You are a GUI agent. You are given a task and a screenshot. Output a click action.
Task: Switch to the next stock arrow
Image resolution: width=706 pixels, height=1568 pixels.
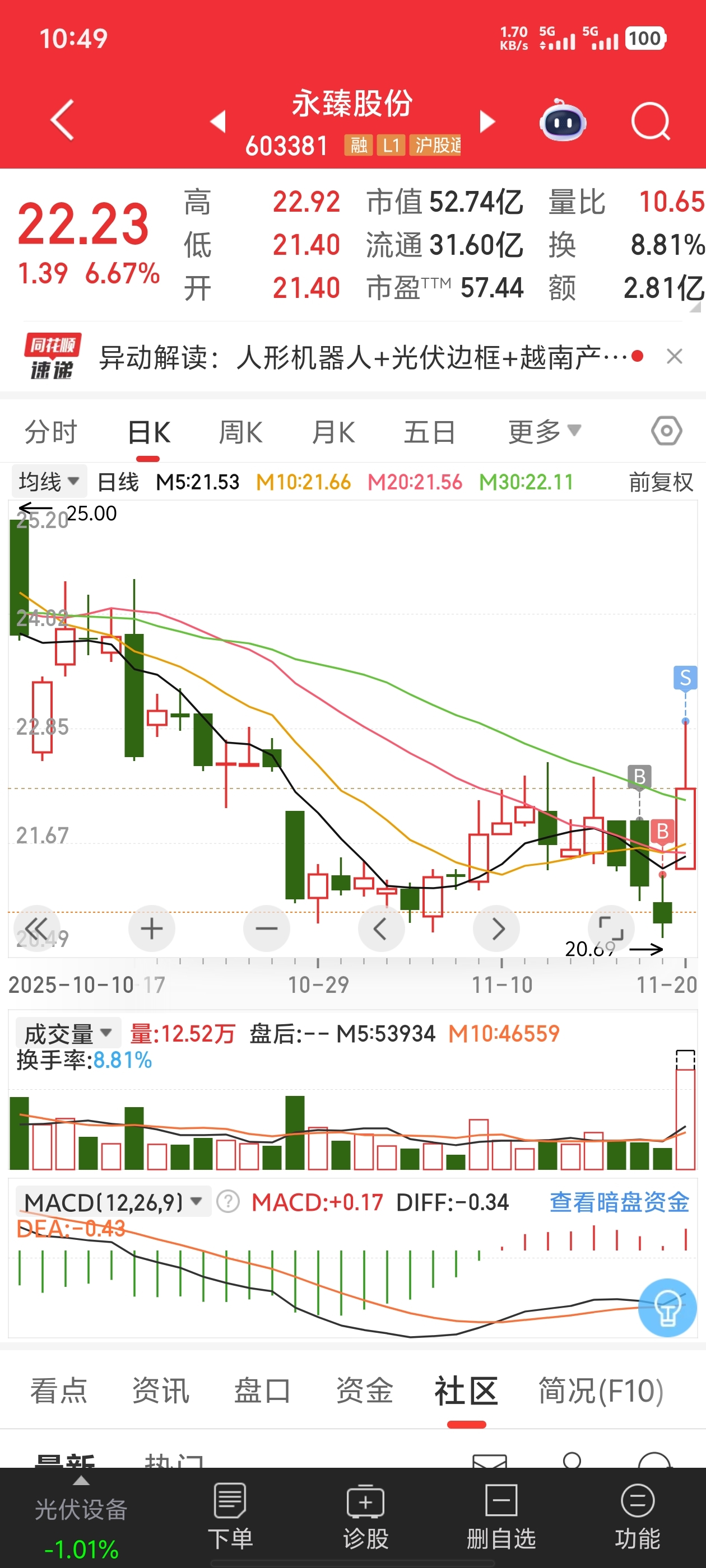click(x=487, y=121)
